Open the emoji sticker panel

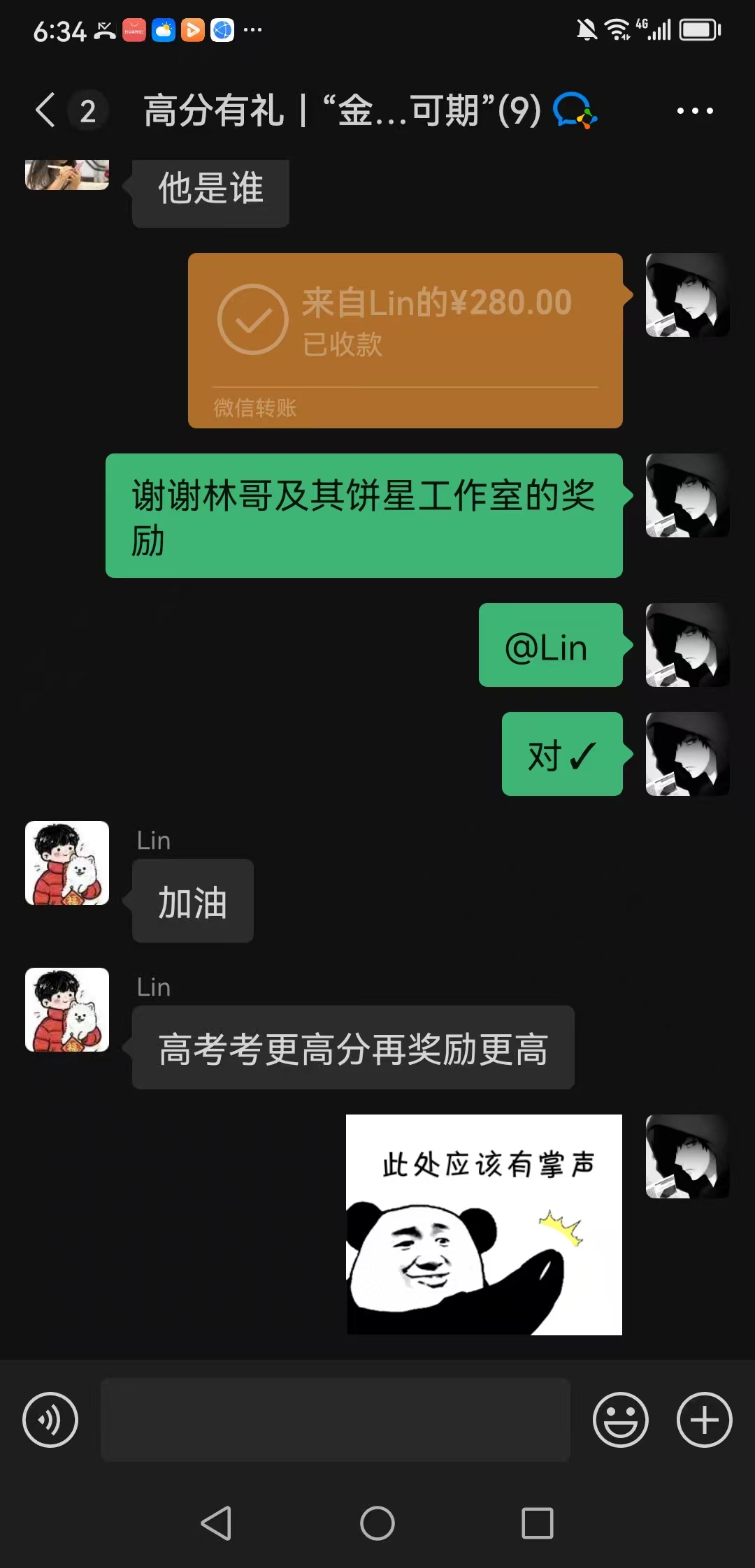tap(620, 1419)
